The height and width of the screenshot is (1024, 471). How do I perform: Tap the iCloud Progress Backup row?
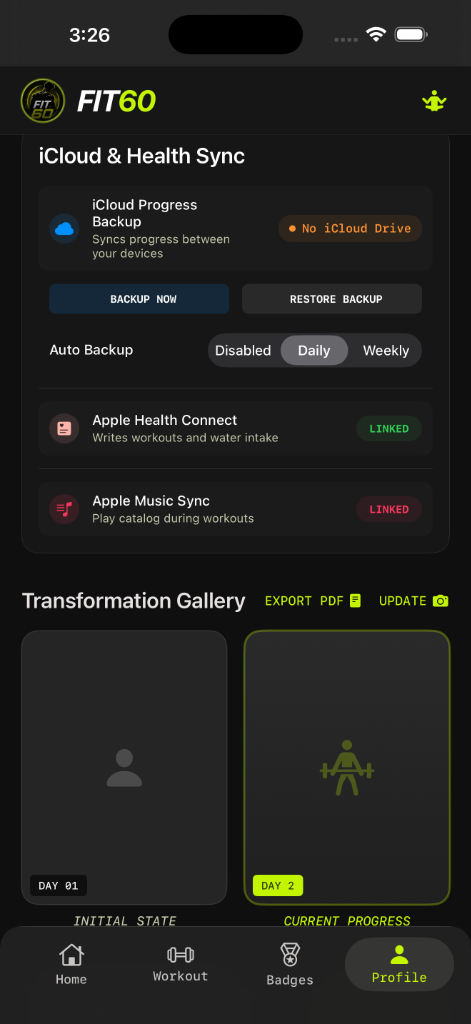pyautogui.click(x=235, y=229)
